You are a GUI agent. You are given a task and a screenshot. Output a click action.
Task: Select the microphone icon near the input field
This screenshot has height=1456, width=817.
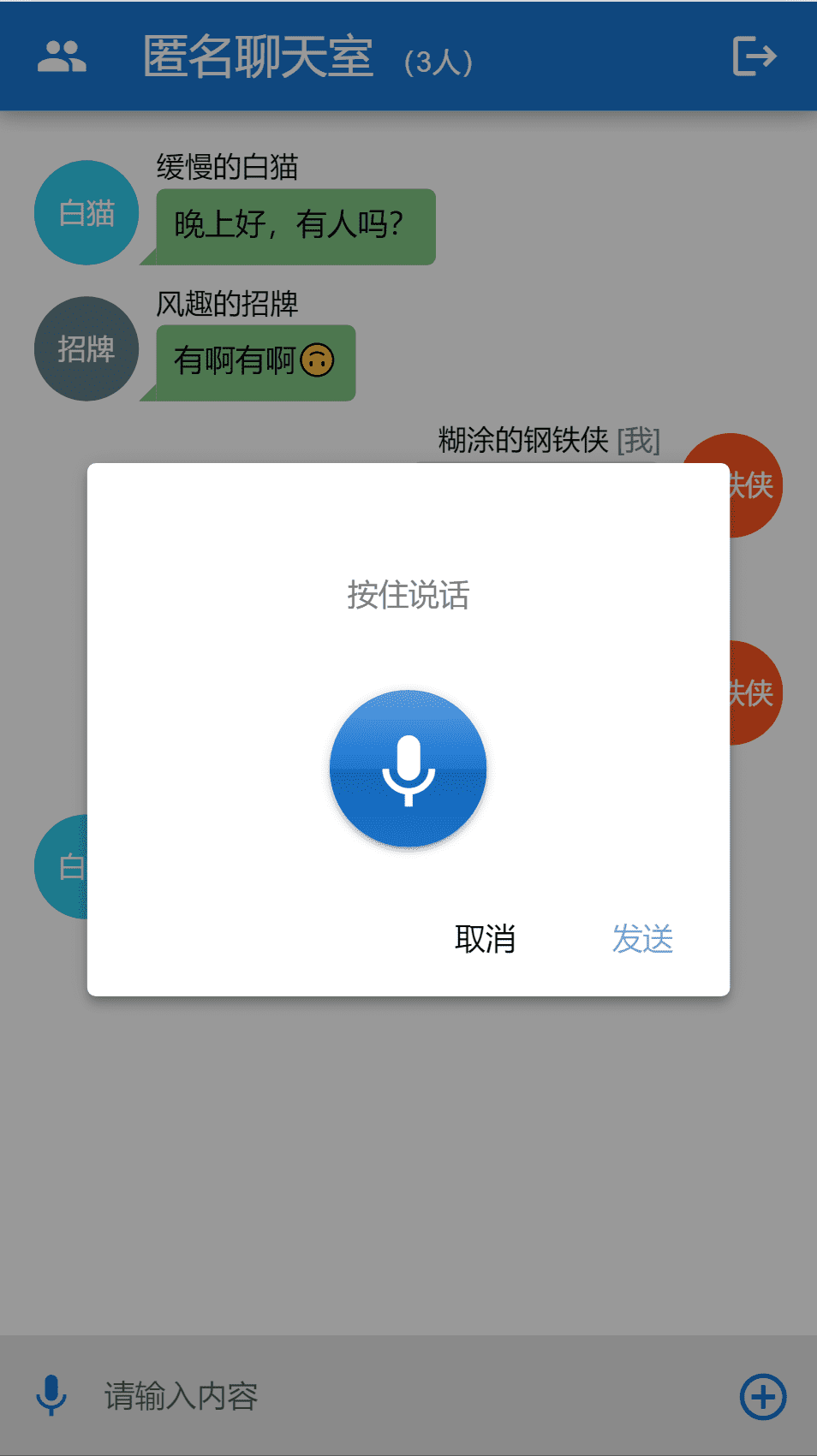[x=51, y=1395]
